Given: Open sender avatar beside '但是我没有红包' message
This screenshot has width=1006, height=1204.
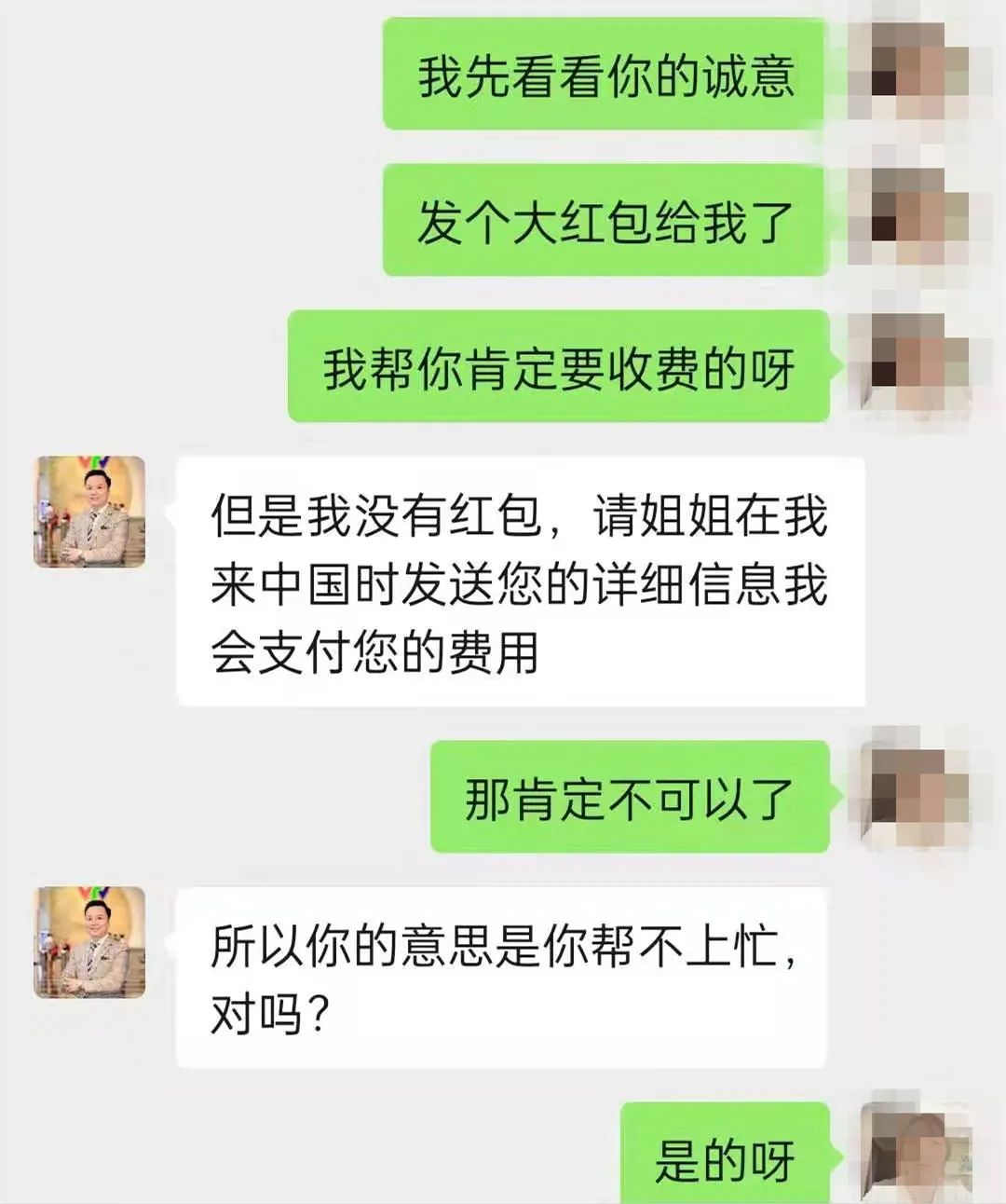Looking at the screenshot, I should tap(89, 512).
